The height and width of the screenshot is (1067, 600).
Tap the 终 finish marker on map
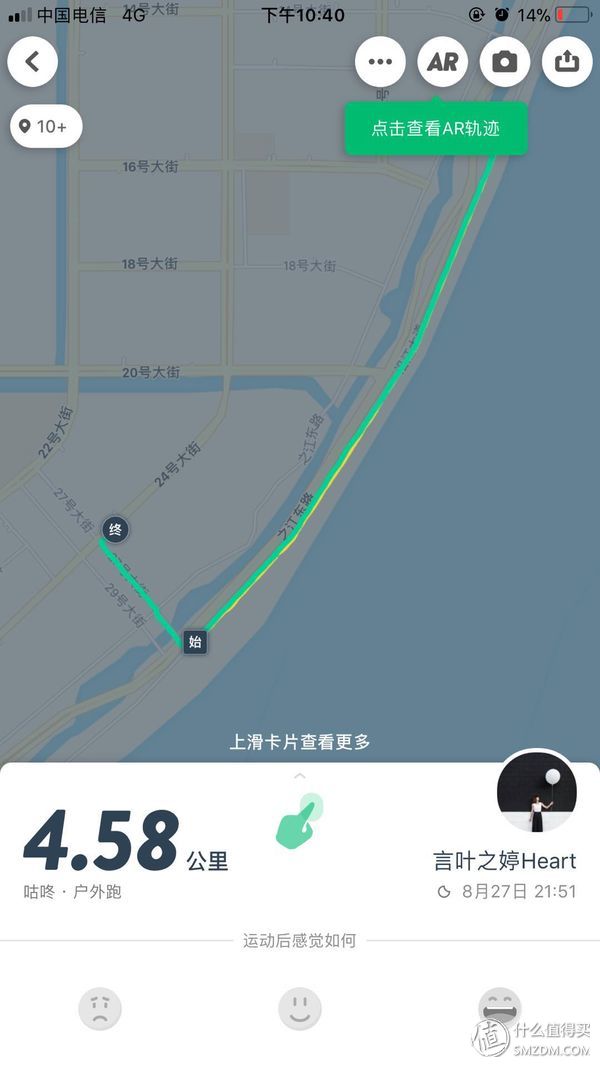115,530
